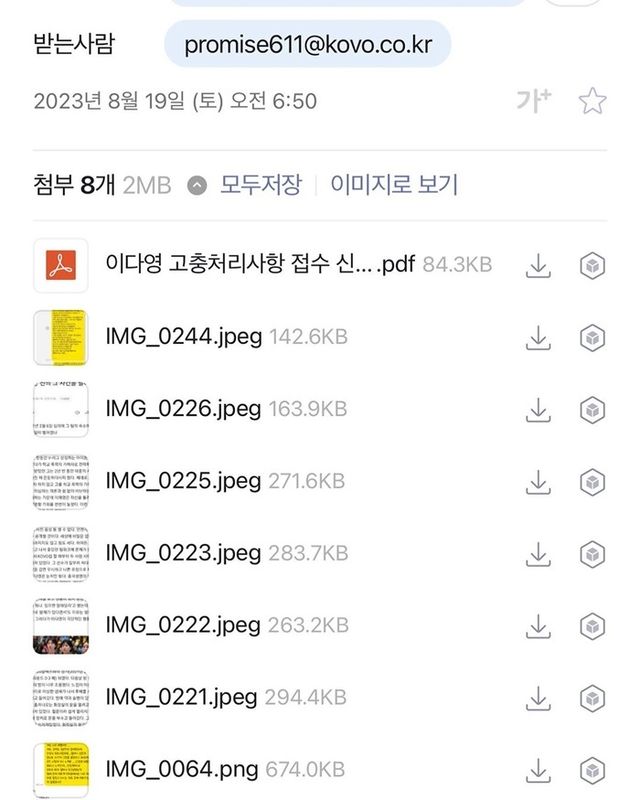
Task: Tap the recipient promise611@kovo.co.kr chip
Action: coord(308,43)
